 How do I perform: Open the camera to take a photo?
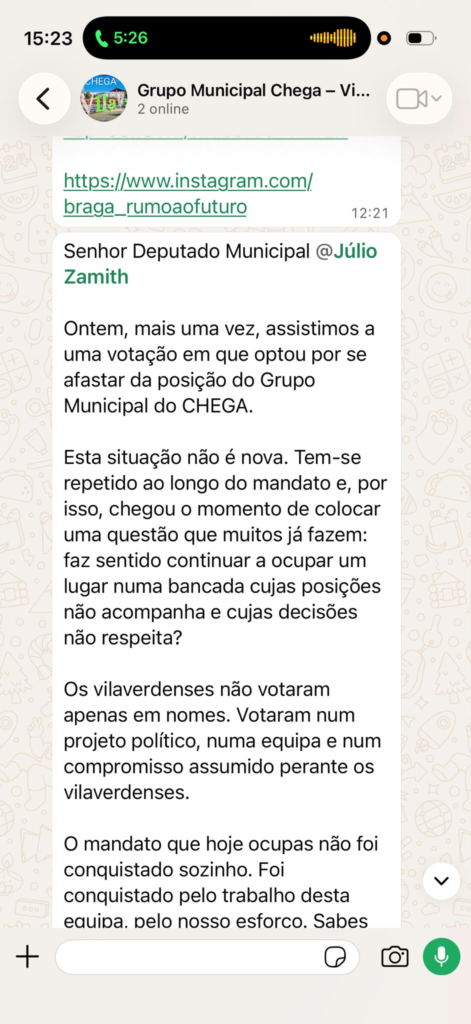click(x=395, y=957)
